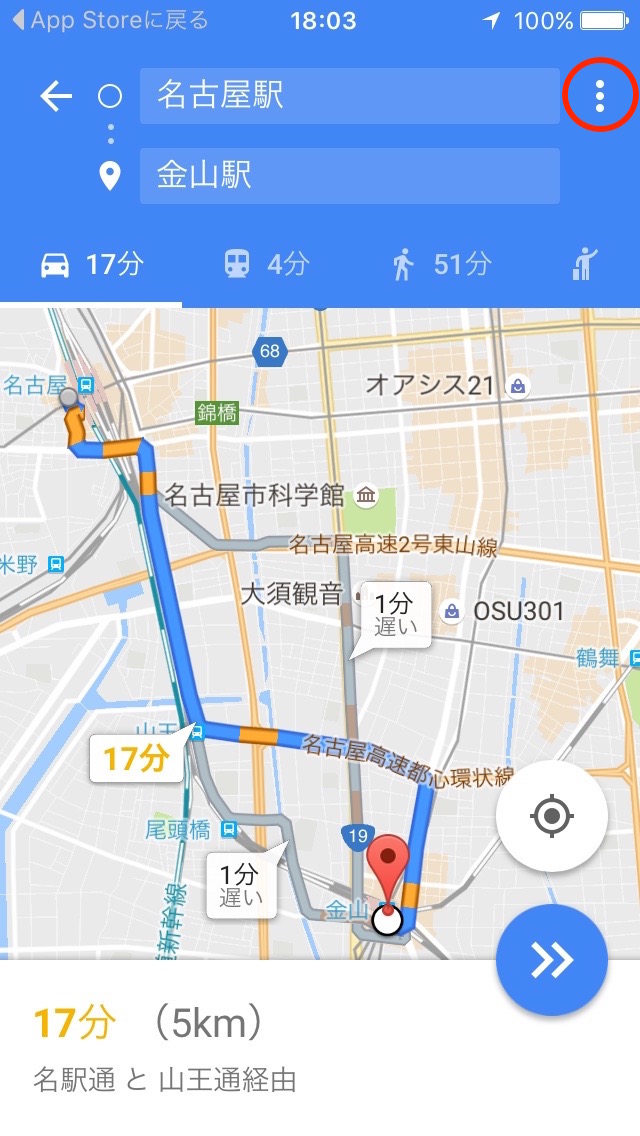Select the driving 17分 tab
Image resolution: width=640 pixels, height=1136 pixels.
91,264
